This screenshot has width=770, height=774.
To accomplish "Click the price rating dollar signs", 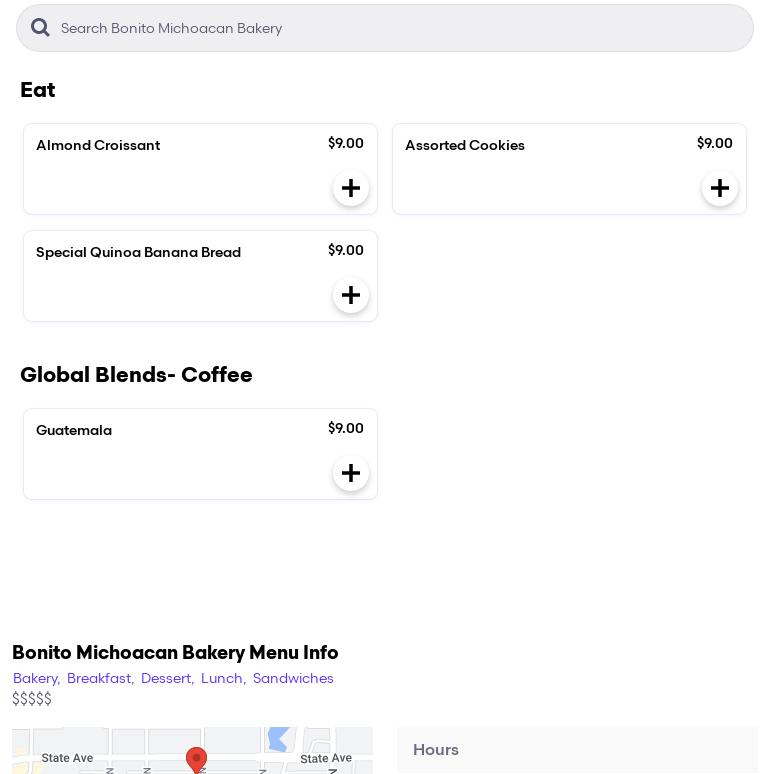I will [x=32, y=699].
